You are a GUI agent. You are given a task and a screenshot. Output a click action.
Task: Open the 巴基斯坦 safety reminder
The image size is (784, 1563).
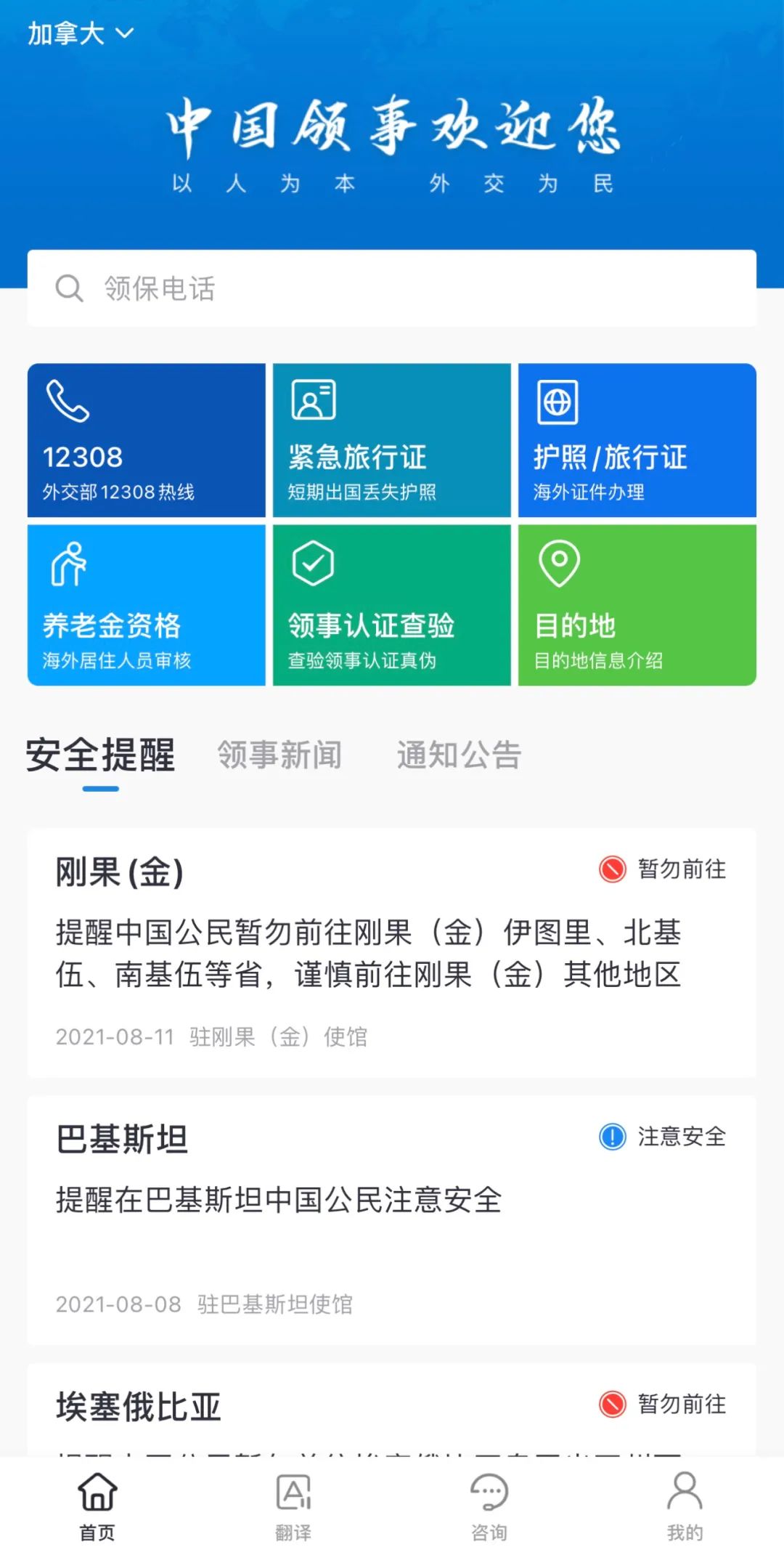[392, 1220]
